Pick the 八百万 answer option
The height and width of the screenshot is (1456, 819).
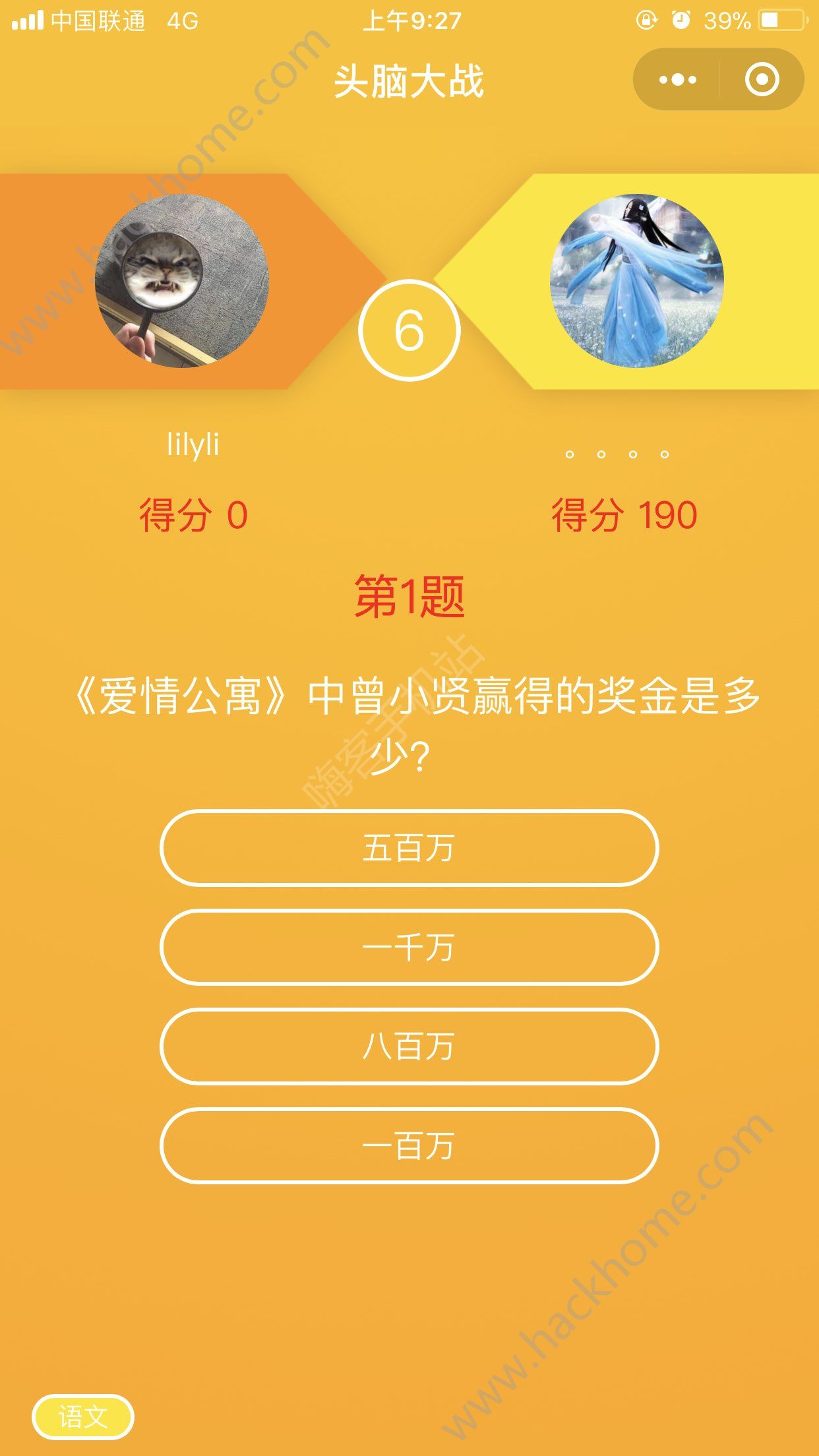409,1046
